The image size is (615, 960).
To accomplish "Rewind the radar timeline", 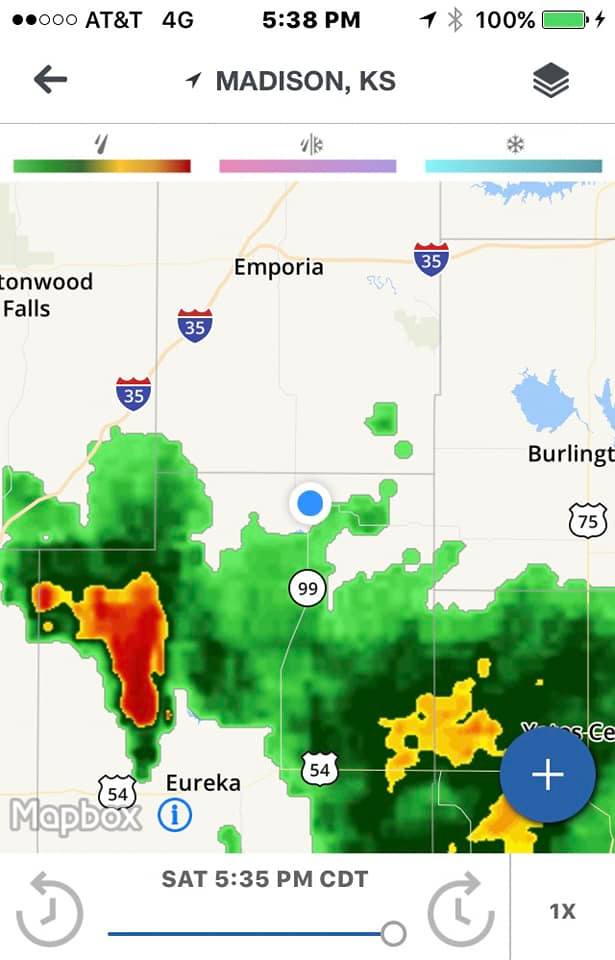I will [x=50, y=908].
